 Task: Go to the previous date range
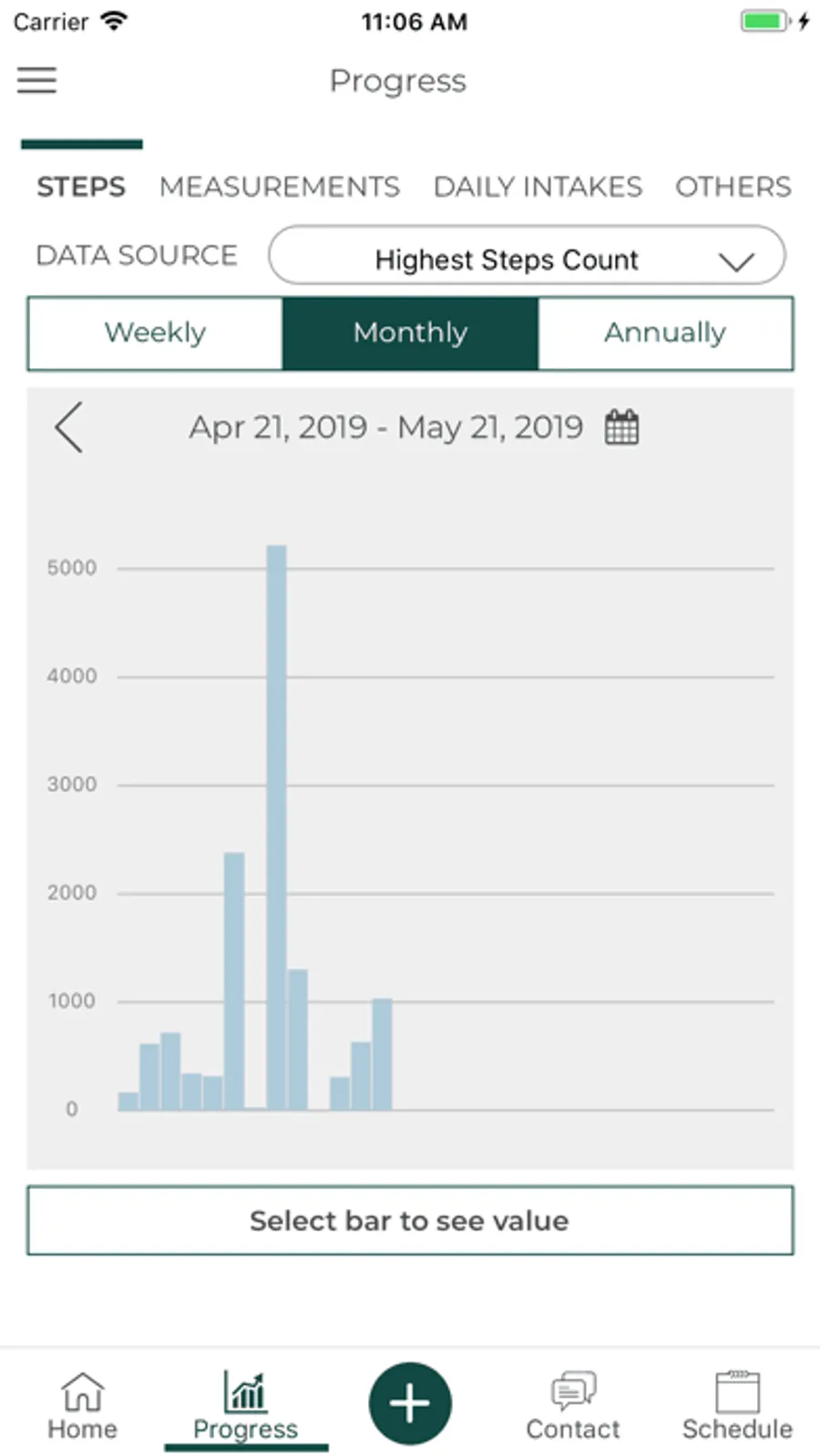68,427
